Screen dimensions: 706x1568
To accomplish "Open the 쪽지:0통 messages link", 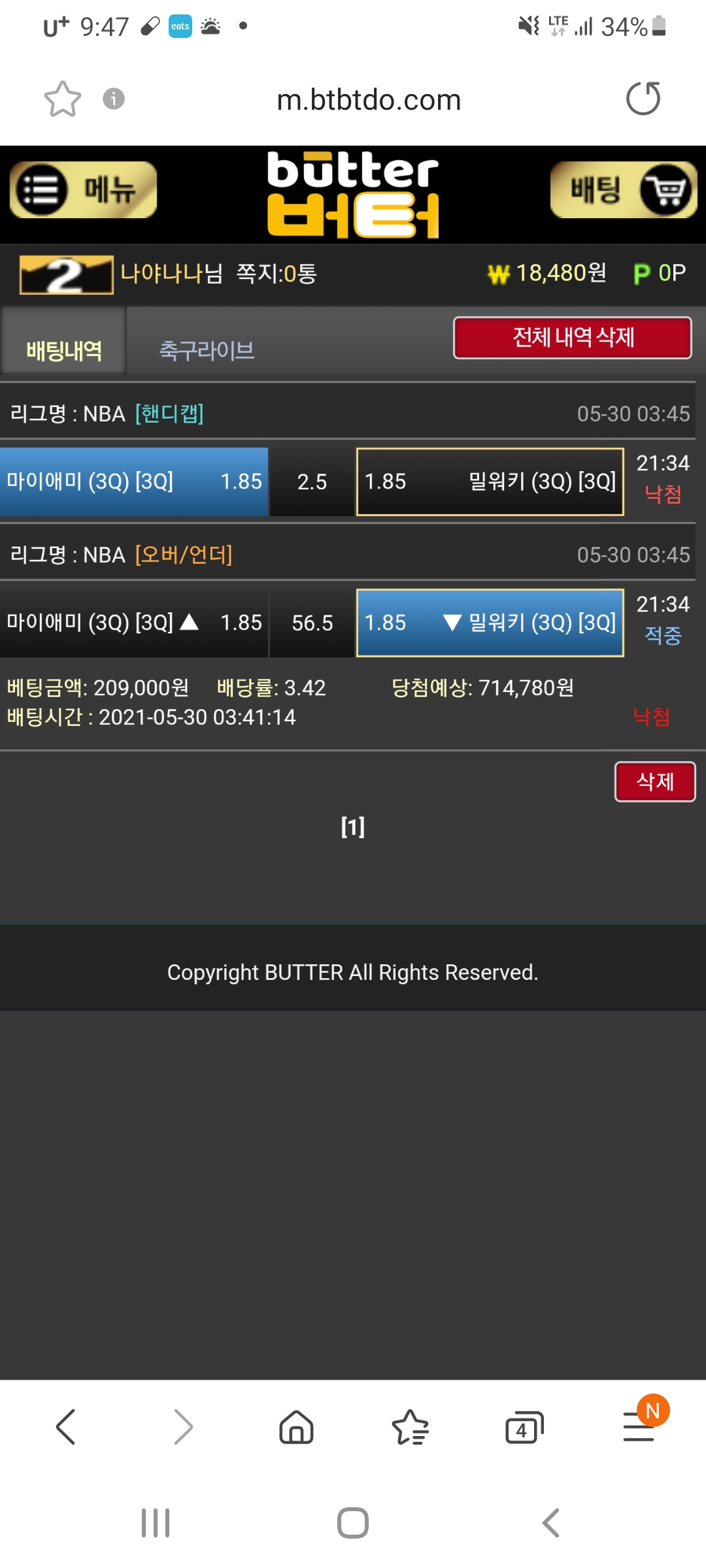I will pyautogui.click(x=277, y=274).
